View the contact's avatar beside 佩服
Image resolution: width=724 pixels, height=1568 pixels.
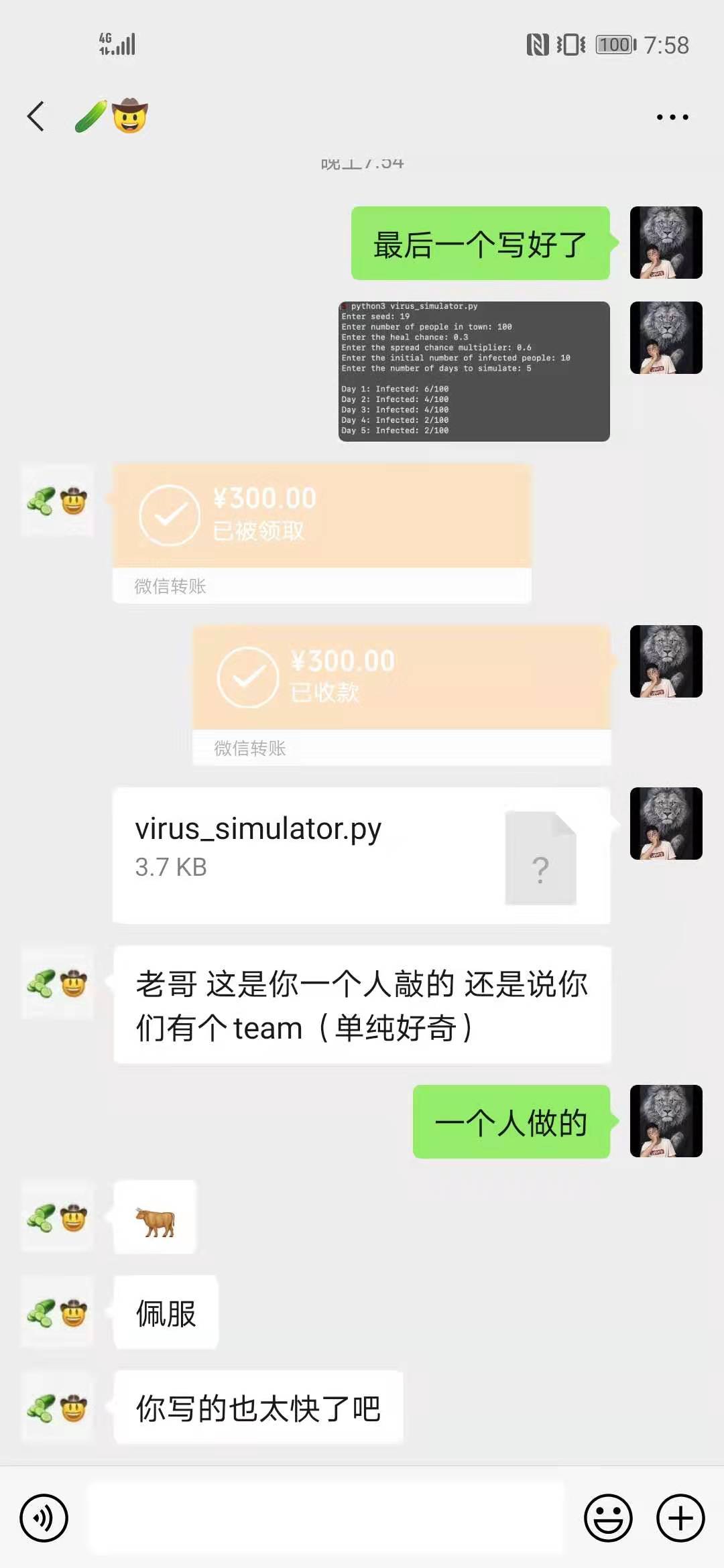tap(58, 1312)
